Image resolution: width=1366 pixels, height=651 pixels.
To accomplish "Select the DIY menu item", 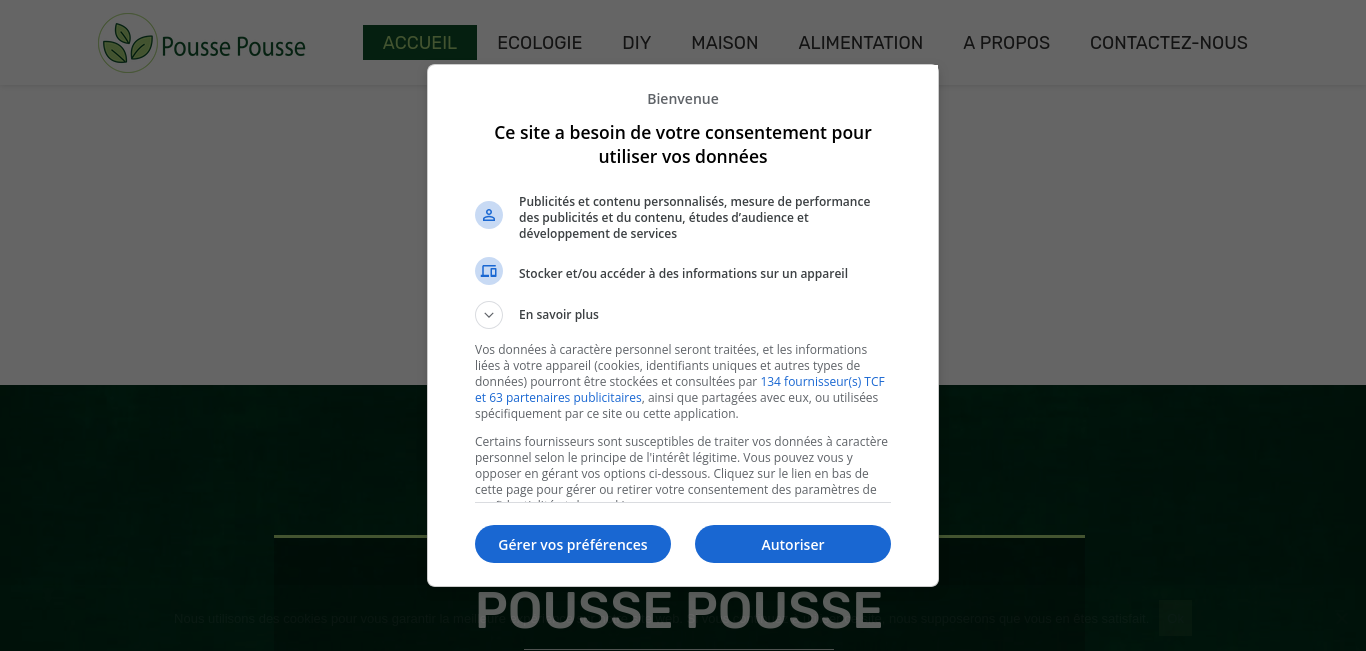I will point(636,43).
